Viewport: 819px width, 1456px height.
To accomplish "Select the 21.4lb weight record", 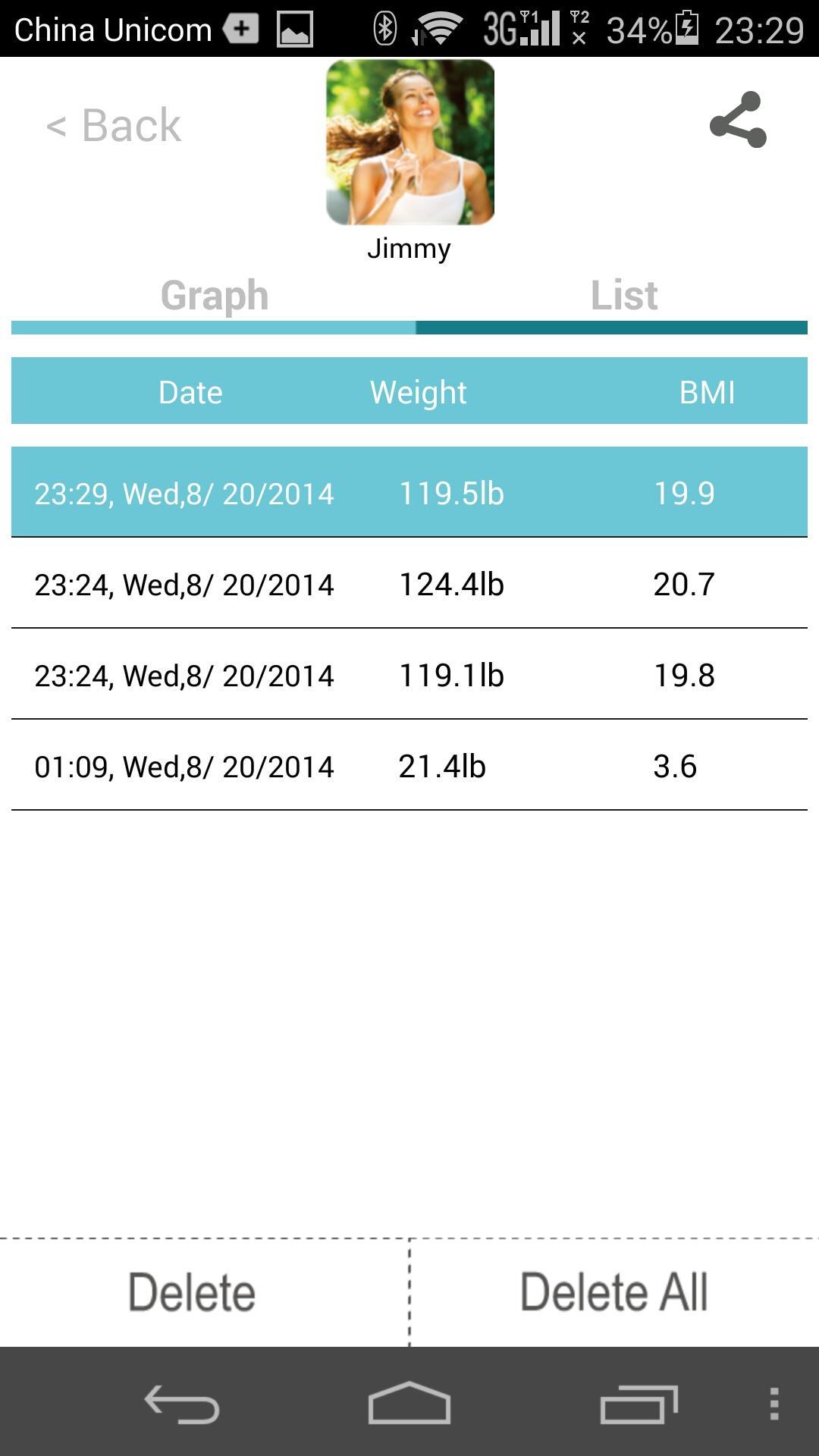I will [x=409, y=766].
